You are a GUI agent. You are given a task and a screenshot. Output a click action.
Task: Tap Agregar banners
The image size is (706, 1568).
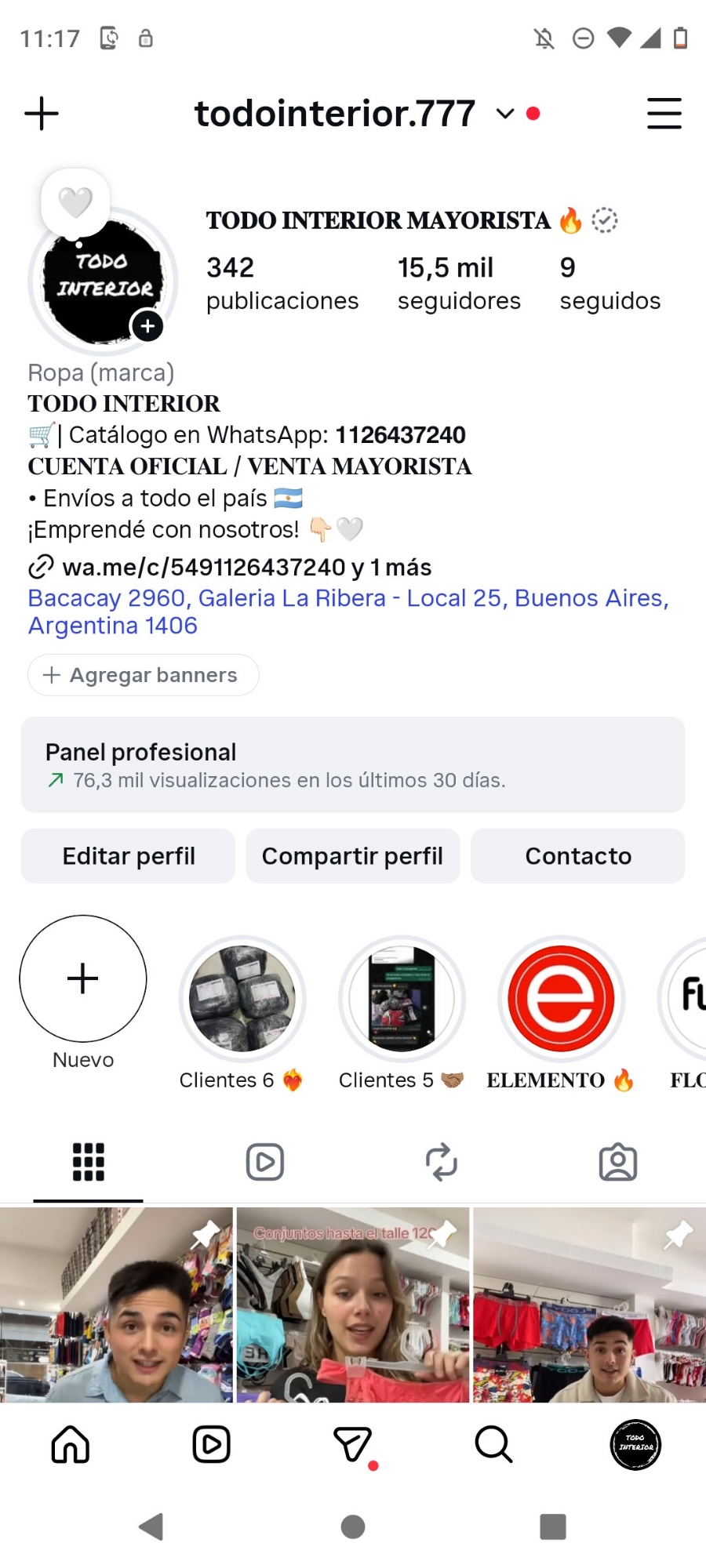[x=144, y=675]
